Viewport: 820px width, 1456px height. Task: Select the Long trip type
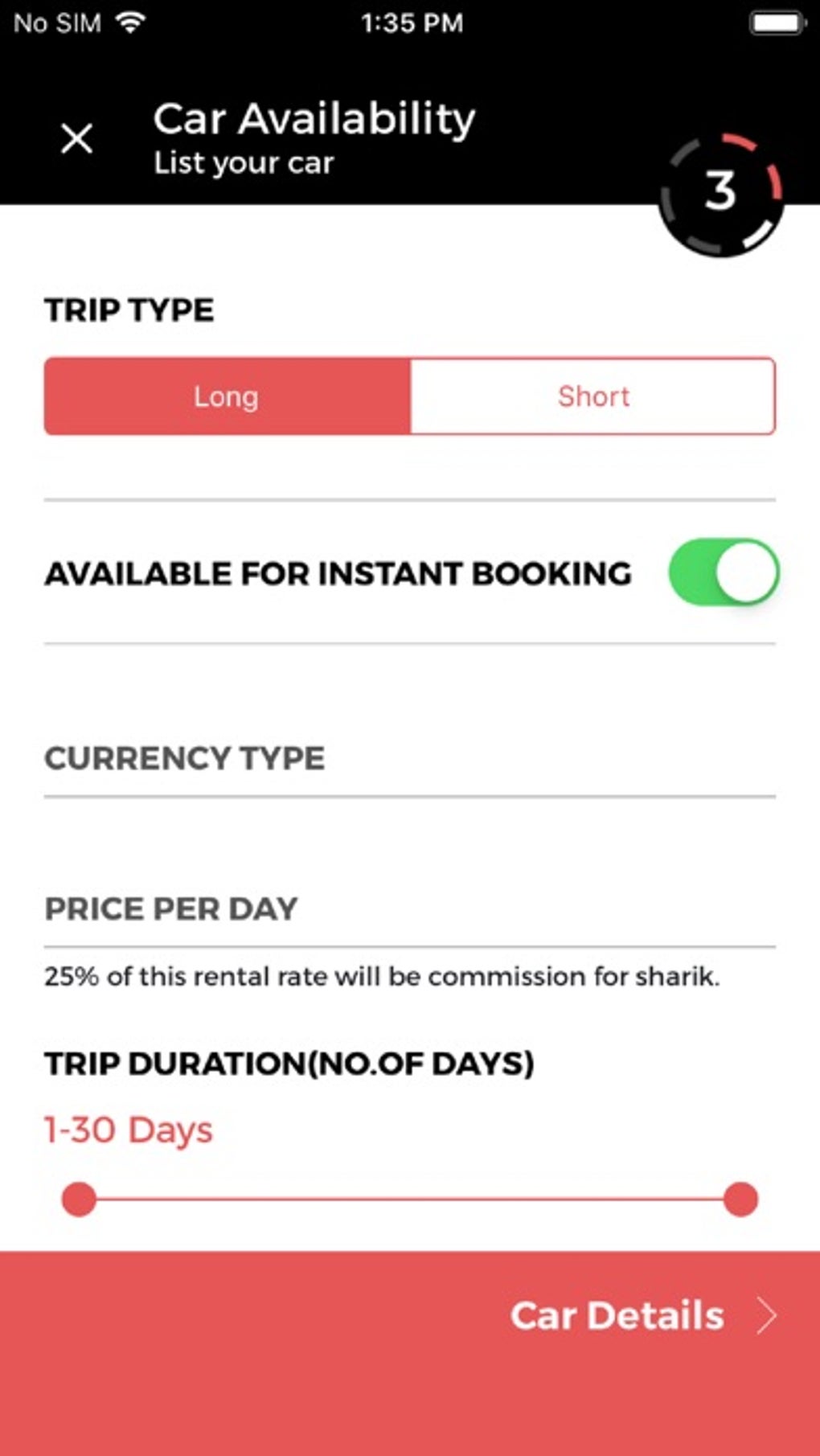click(x=227, y=396)
